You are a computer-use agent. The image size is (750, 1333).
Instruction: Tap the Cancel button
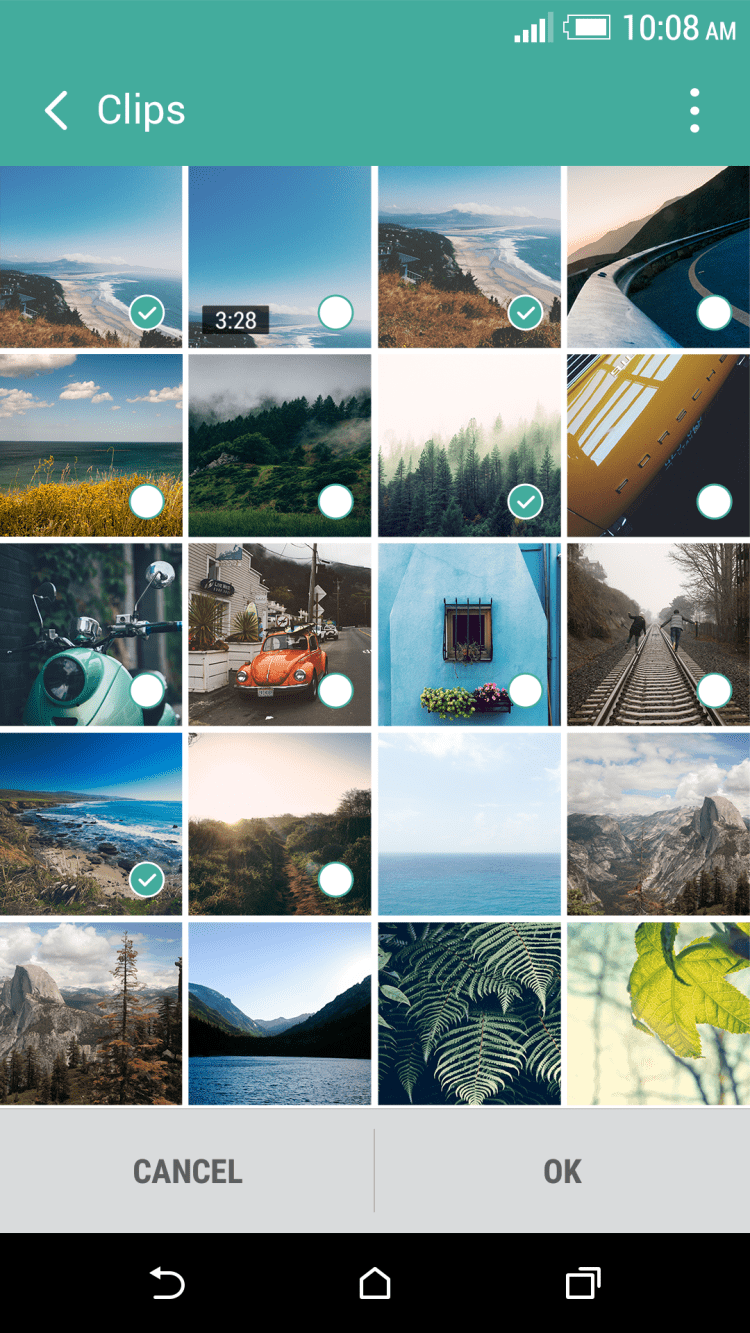tap(187, 1171)
